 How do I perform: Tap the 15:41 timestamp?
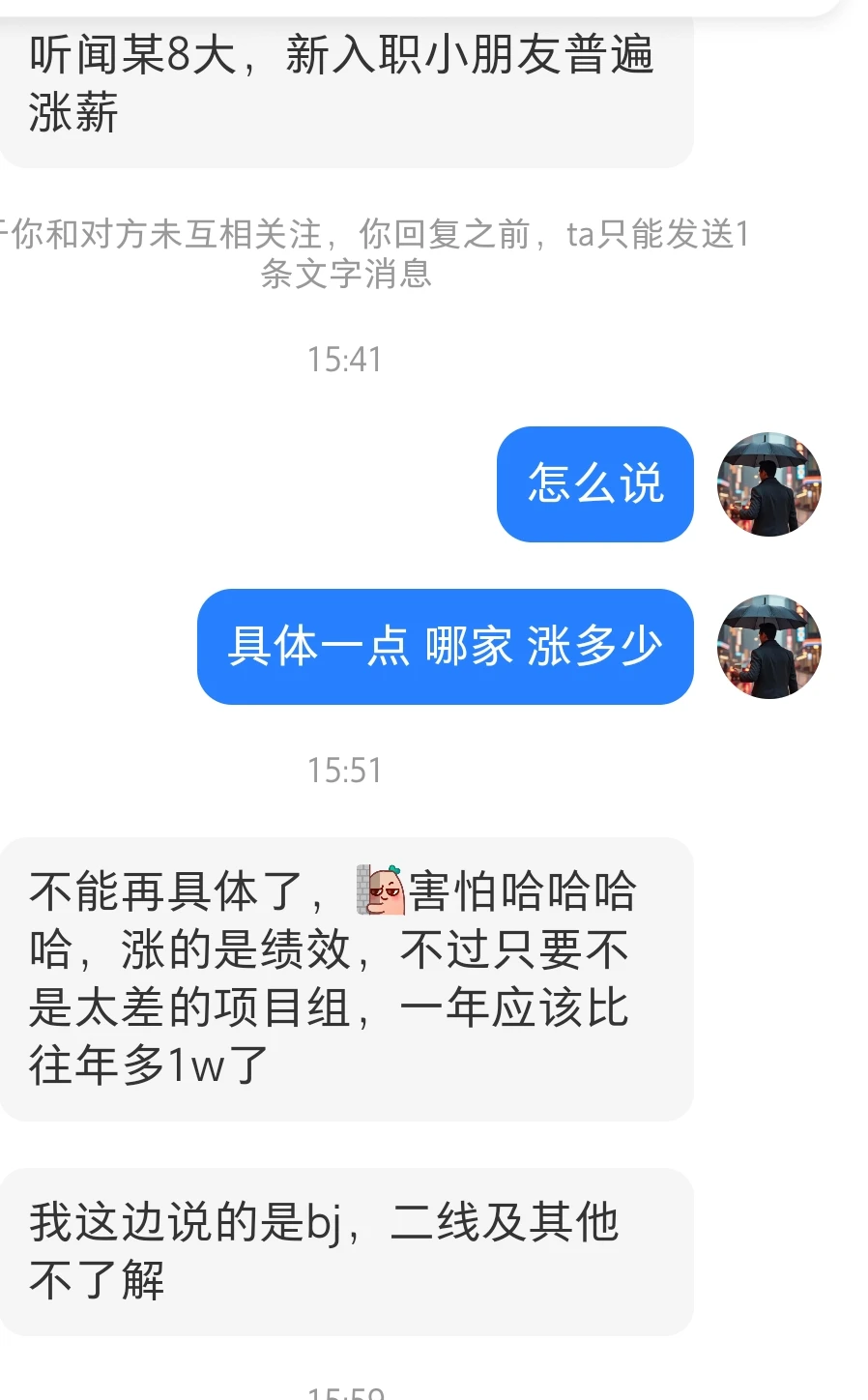(345, 360)
